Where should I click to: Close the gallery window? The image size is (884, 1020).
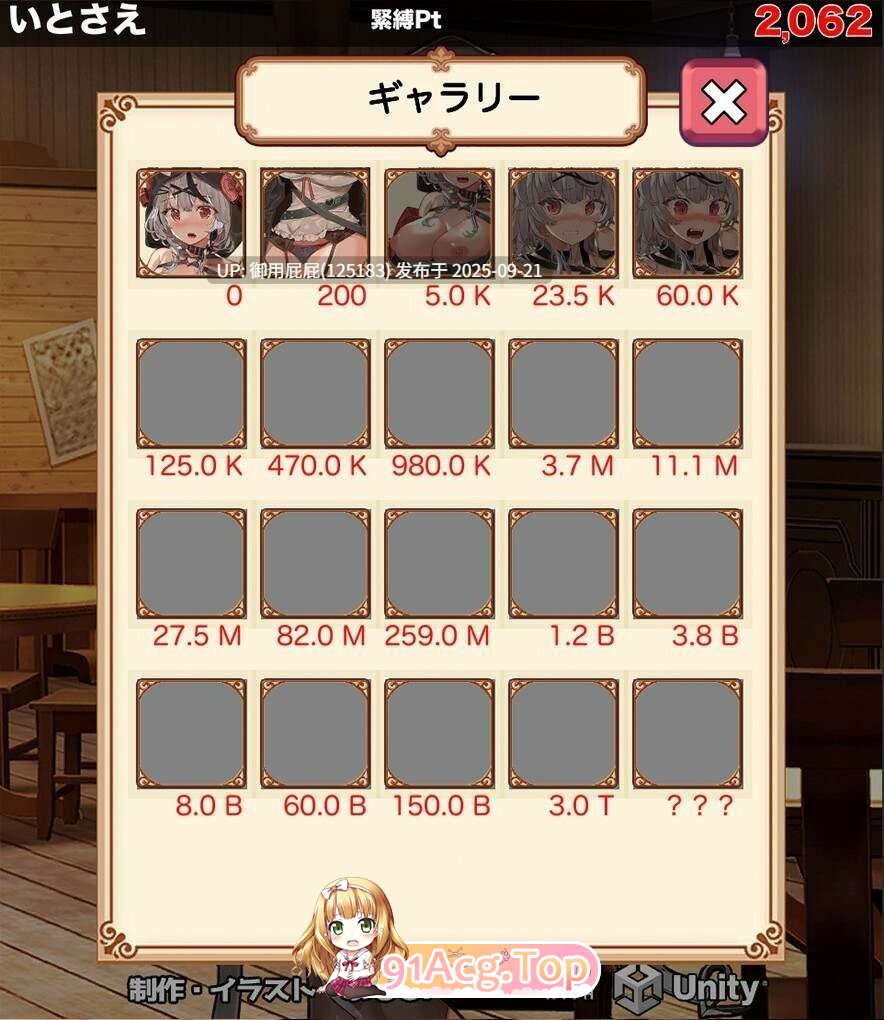pos(723,102)
